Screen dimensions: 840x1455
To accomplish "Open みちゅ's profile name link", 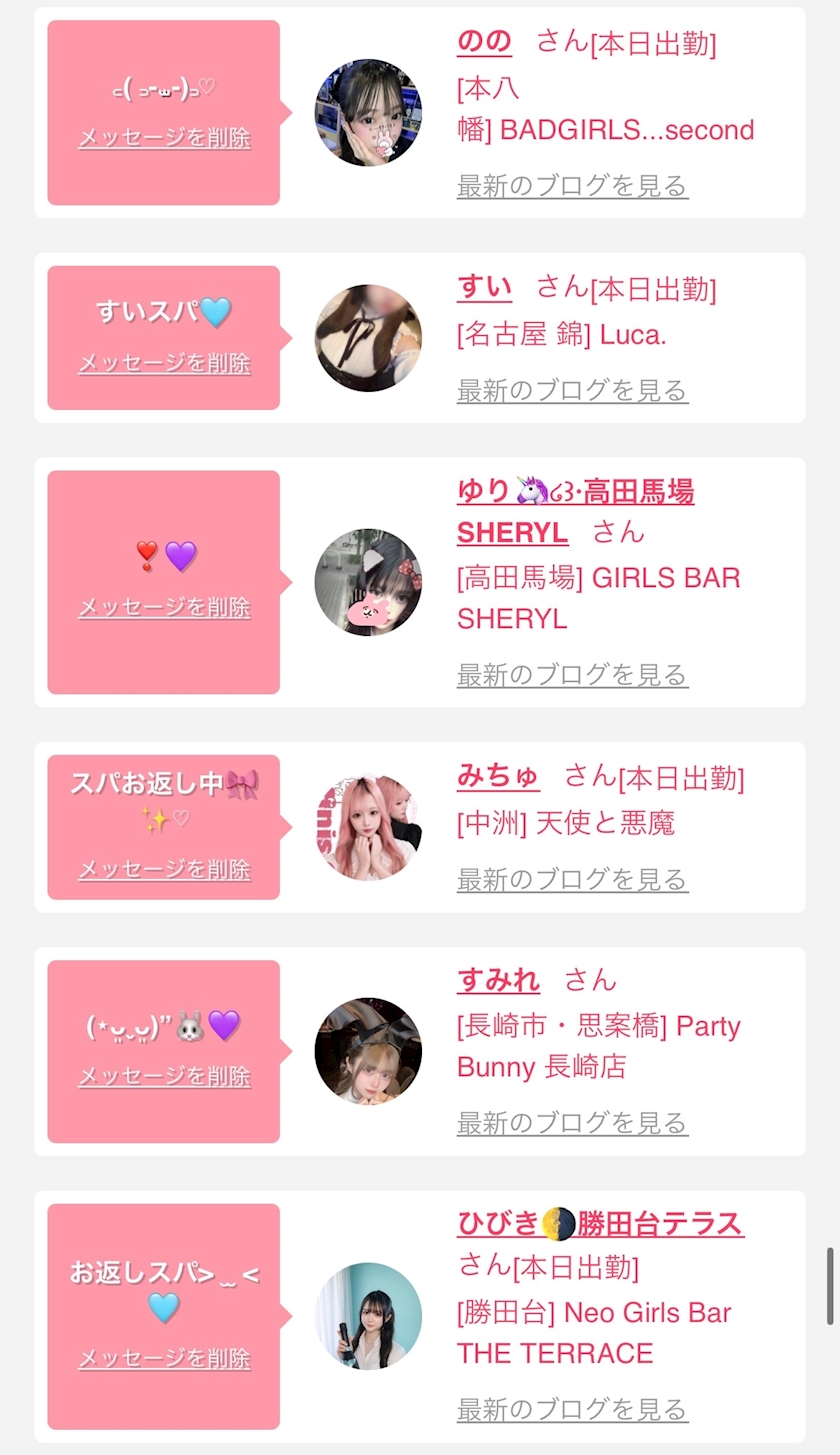I will (x=498, y=776).
